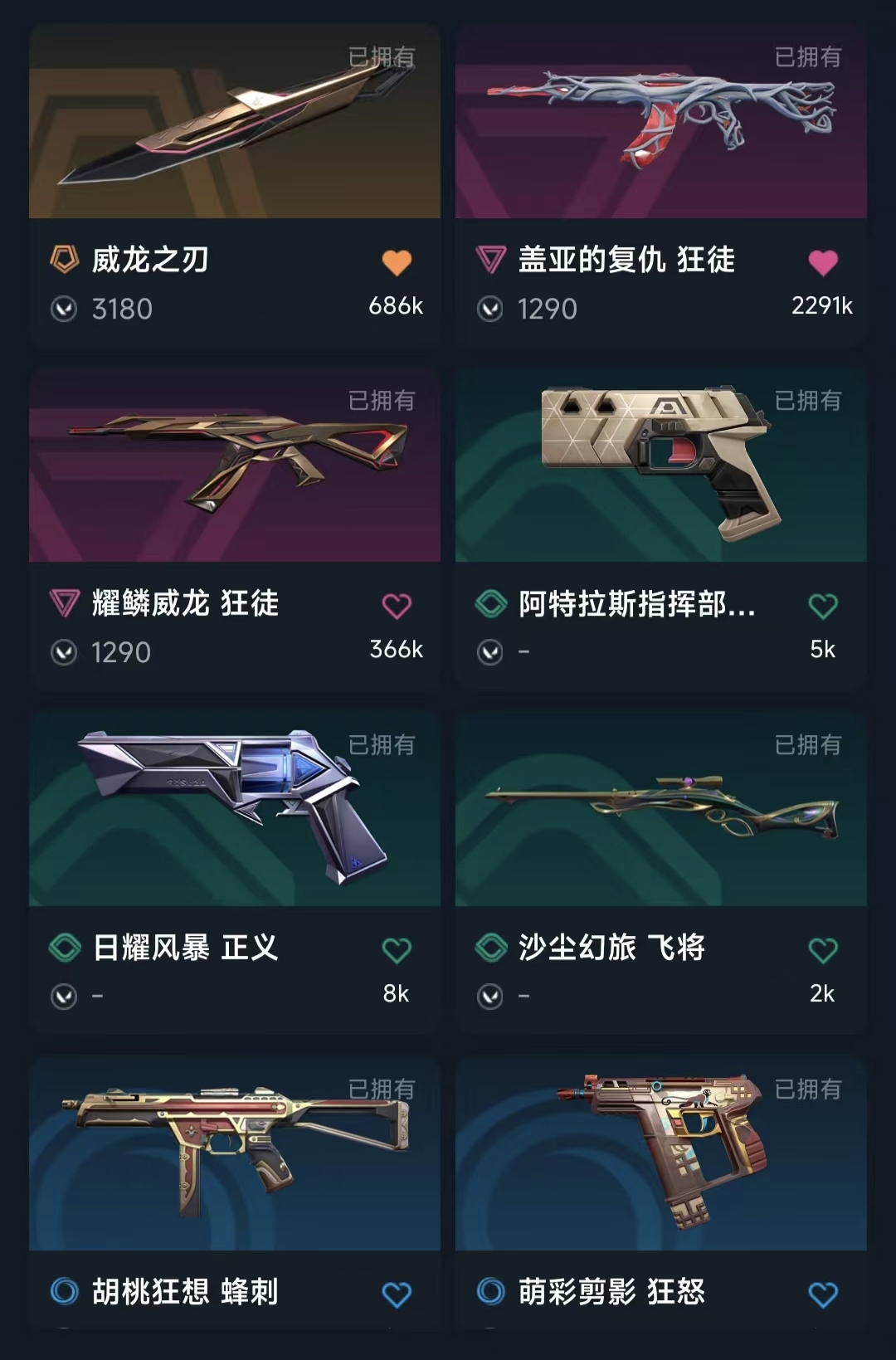Open the 威龙之刃 skin card
The image size is (896, 1360).
(234, 124)
